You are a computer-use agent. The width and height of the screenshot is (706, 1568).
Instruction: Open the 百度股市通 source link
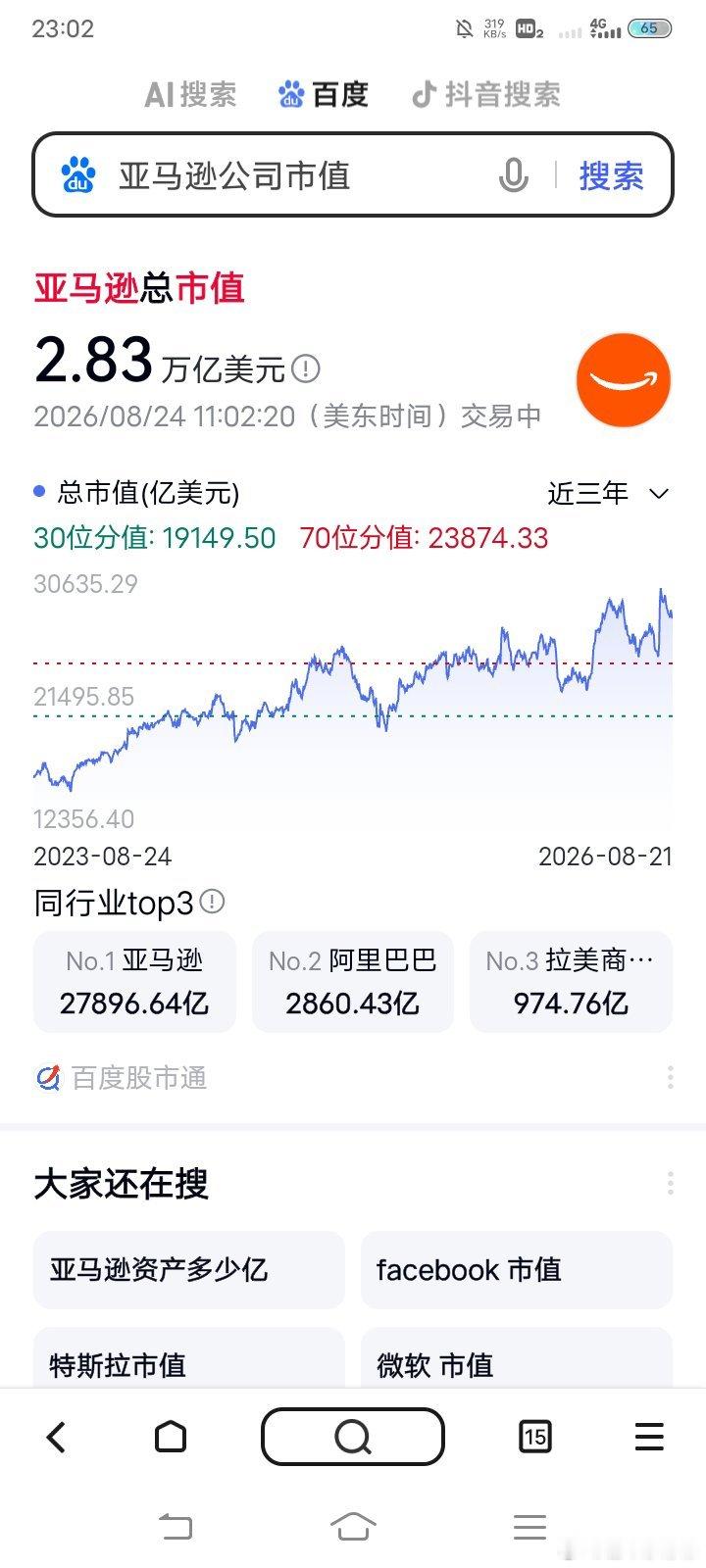(121, 1078)
